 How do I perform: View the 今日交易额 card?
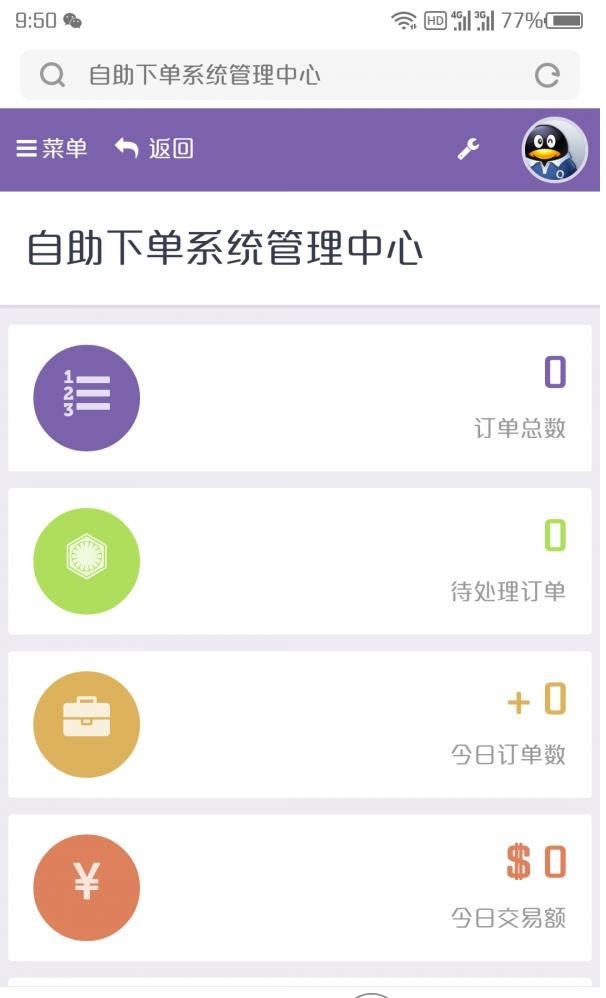click(x=300, y=887)
